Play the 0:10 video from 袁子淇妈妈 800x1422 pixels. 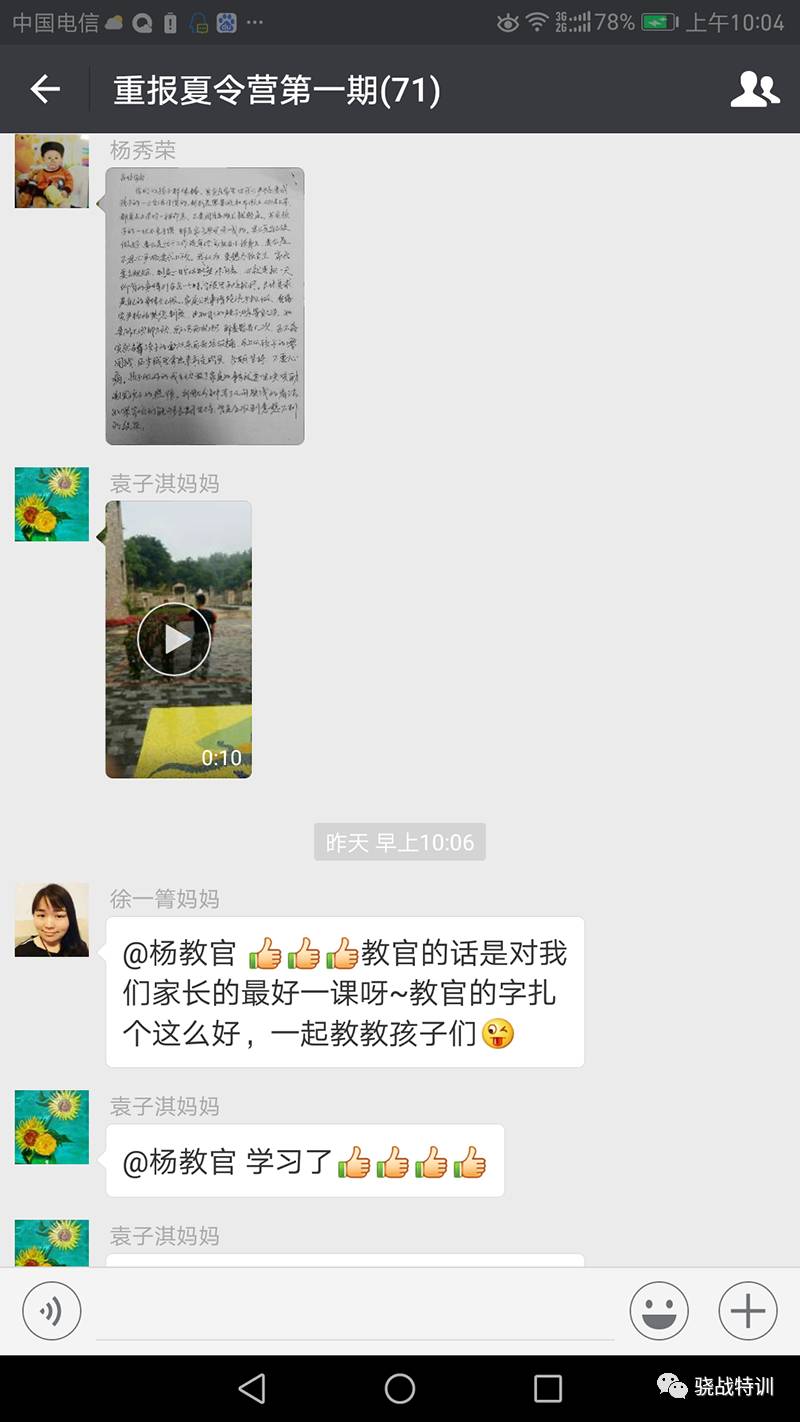coord(179,639)
